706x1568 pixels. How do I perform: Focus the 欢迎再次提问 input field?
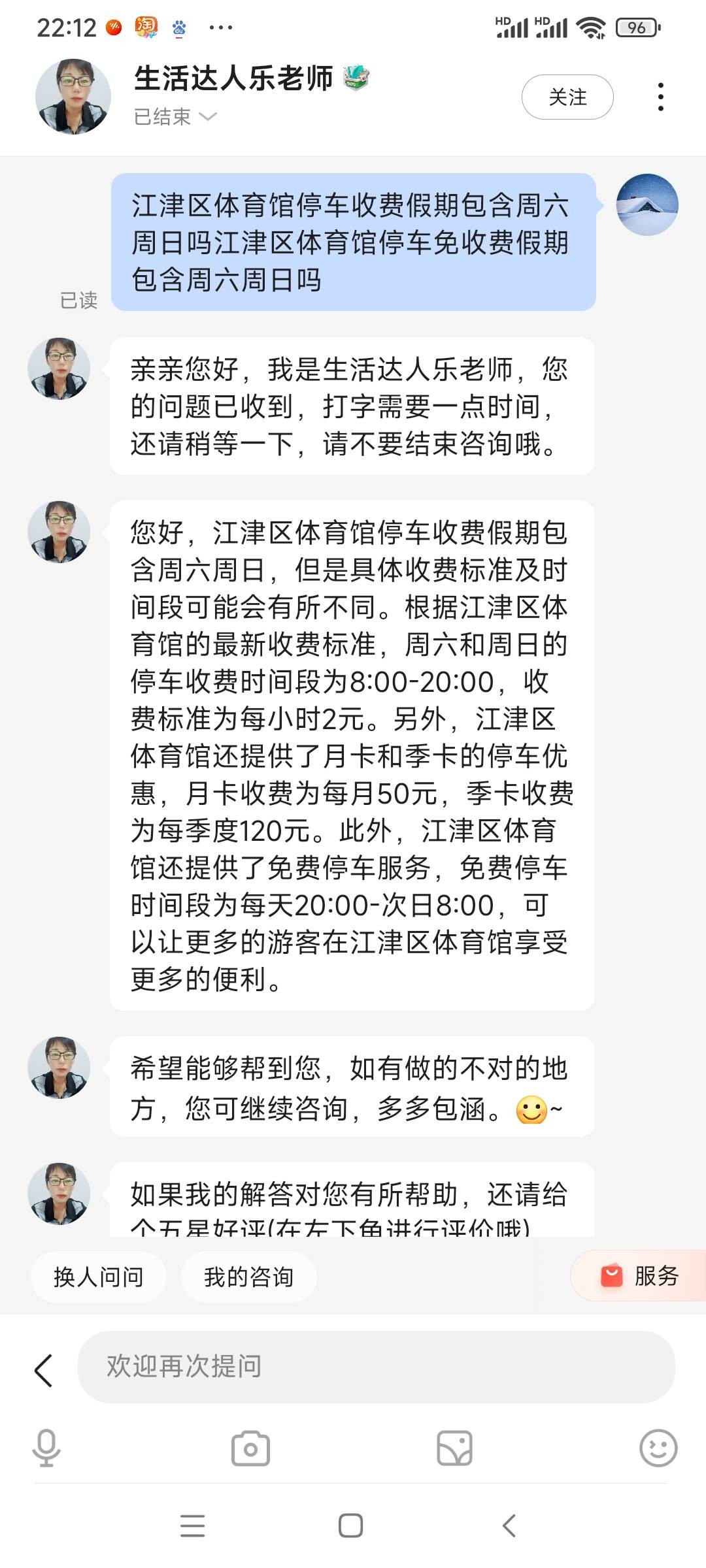[376, 1366]
